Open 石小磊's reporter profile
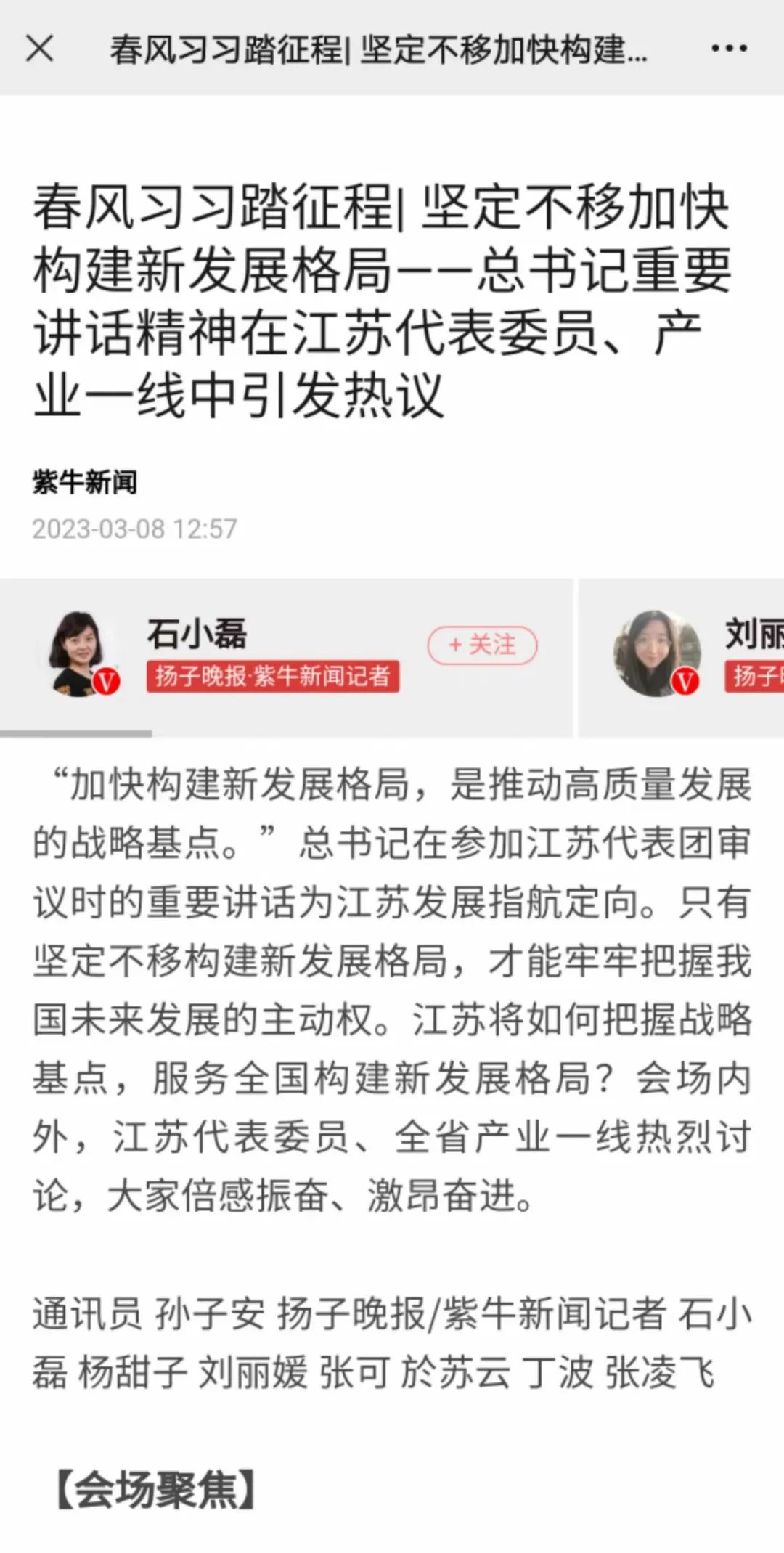This screenshot has width=784, height=1553. coord(197,634)
